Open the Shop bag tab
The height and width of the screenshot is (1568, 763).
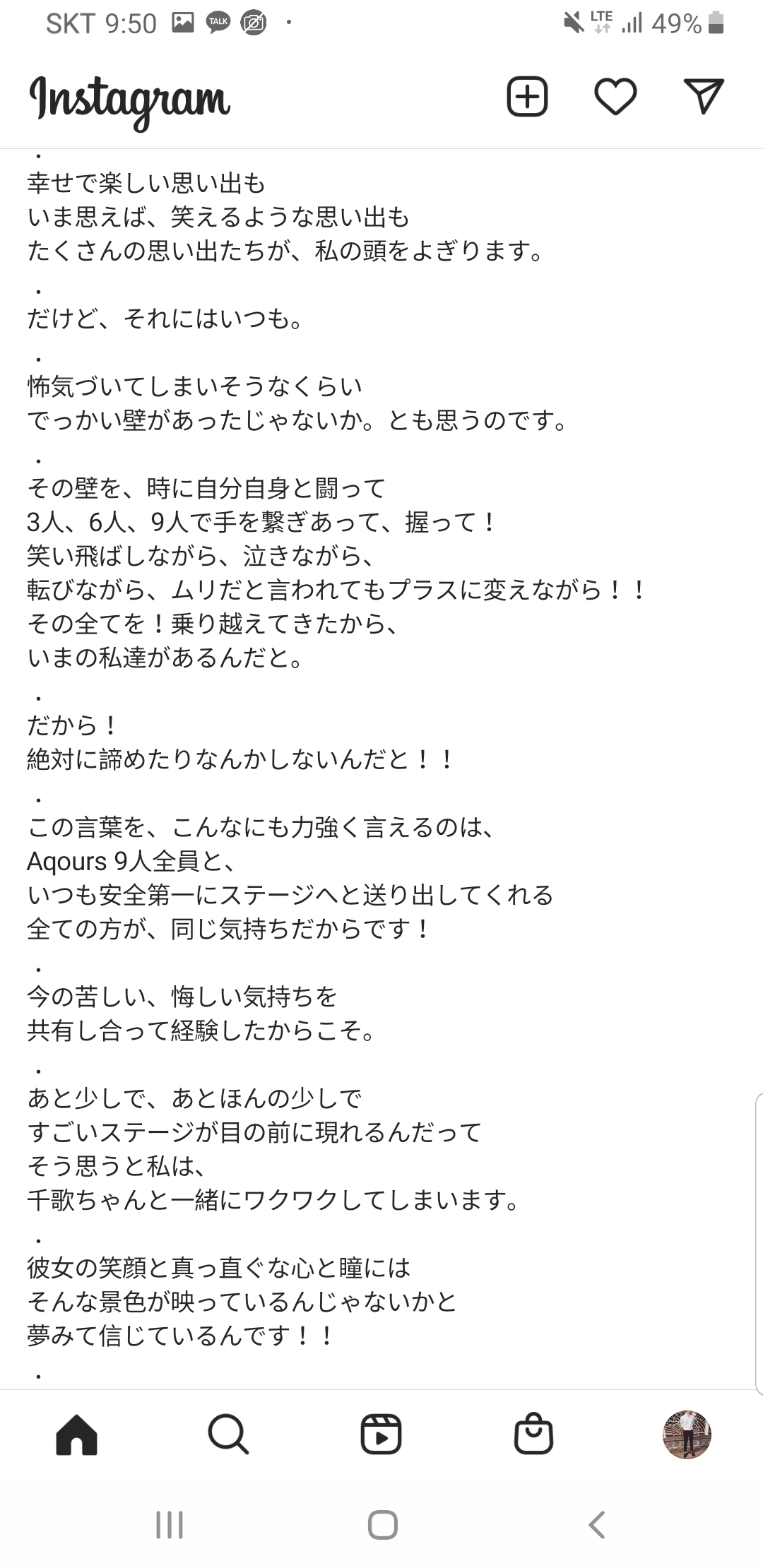pyautogui.click(x=533, y=1433)
